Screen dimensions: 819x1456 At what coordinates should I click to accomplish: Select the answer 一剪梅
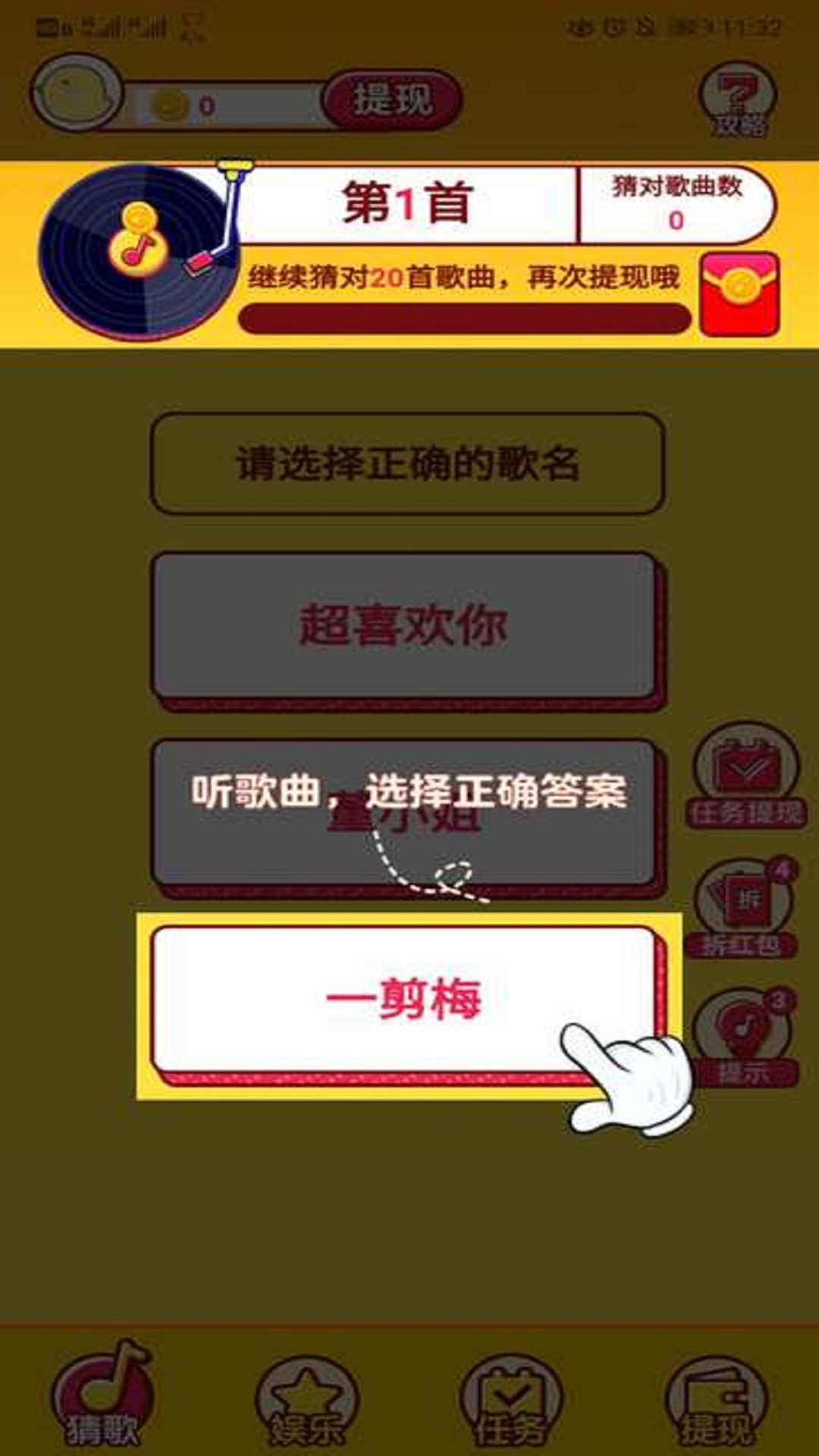pos(405,1001)
